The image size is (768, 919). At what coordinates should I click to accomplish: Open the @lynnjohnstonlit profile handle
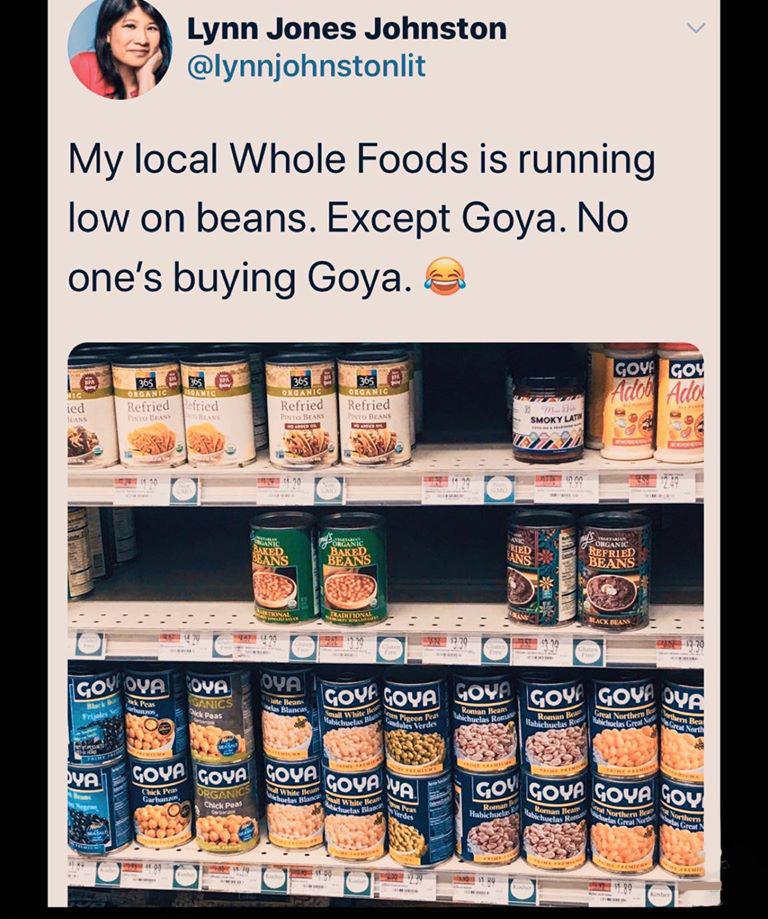(x=306, y=66)
